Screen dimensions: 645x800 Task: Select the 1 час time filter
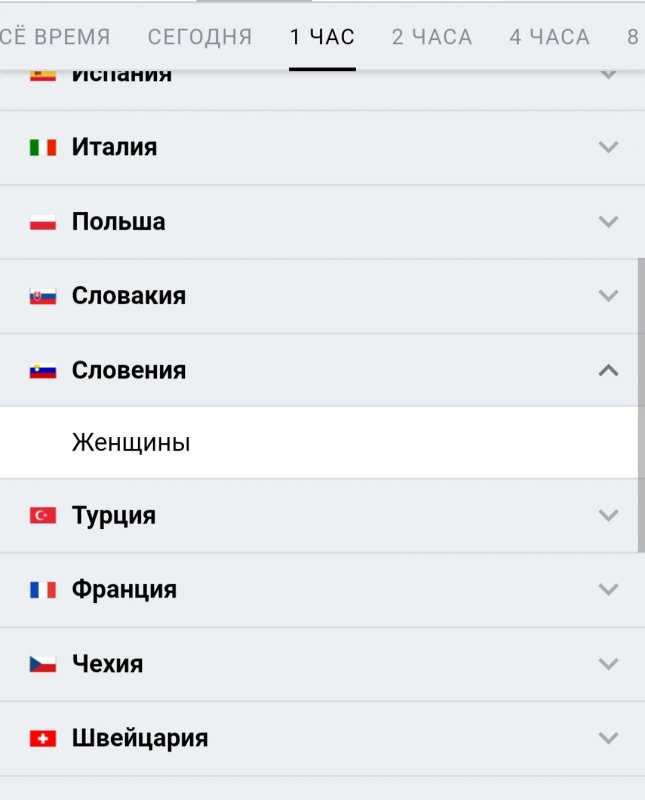coord(322,38)
